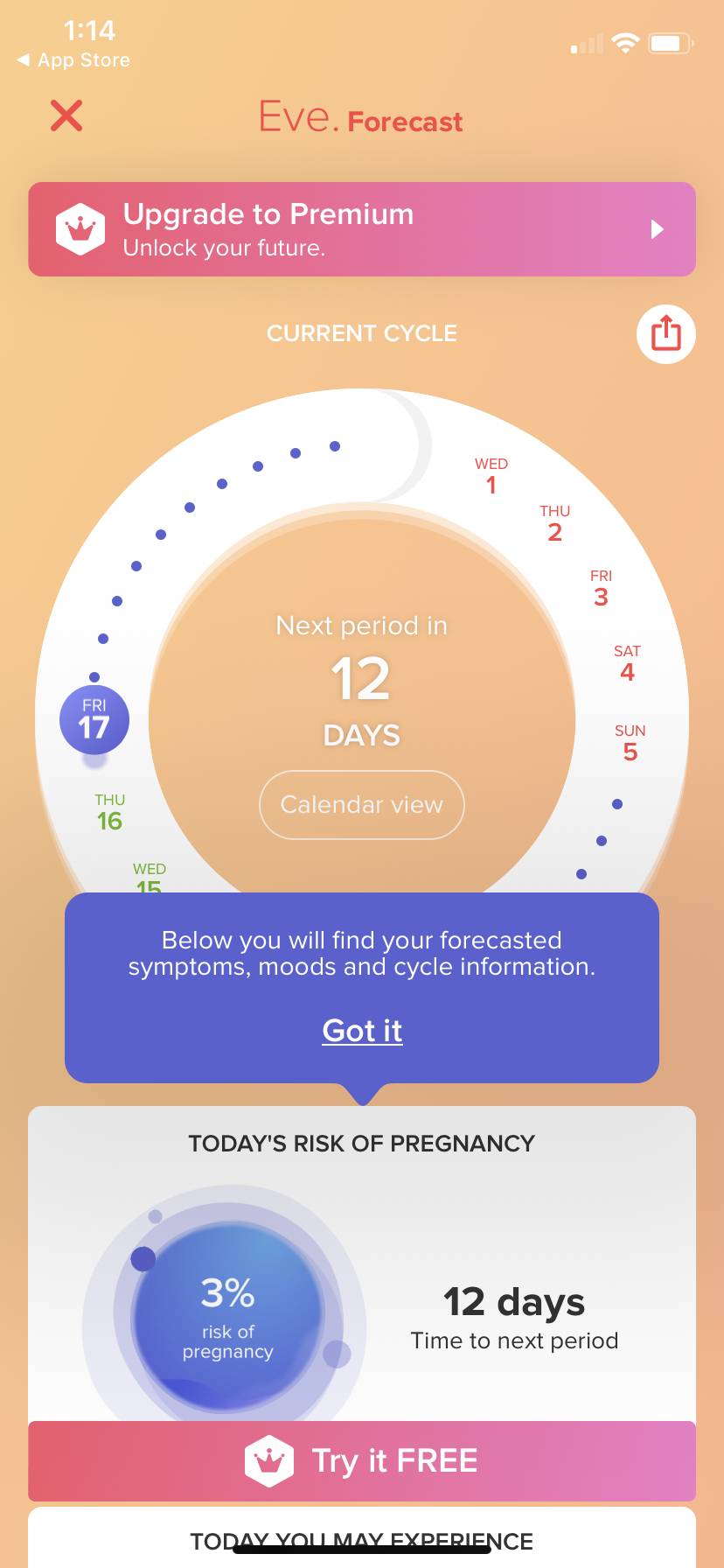Select Wednesday 1 on the cycle wheel
This screenshot has width=724, height=1568.
point(491,477)
